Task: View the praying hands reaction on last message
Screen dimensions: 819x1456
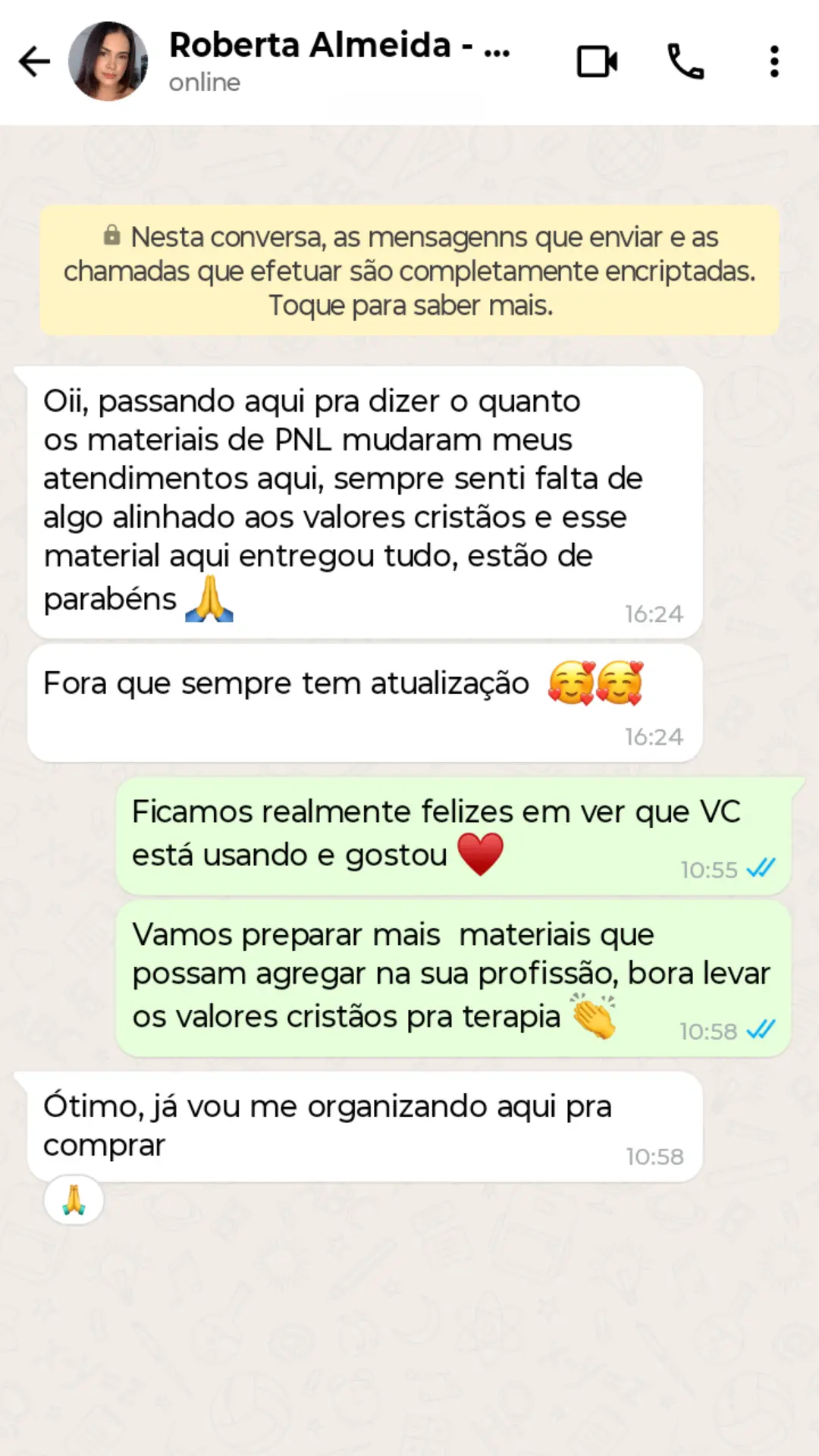Action: coord(74,1200)
